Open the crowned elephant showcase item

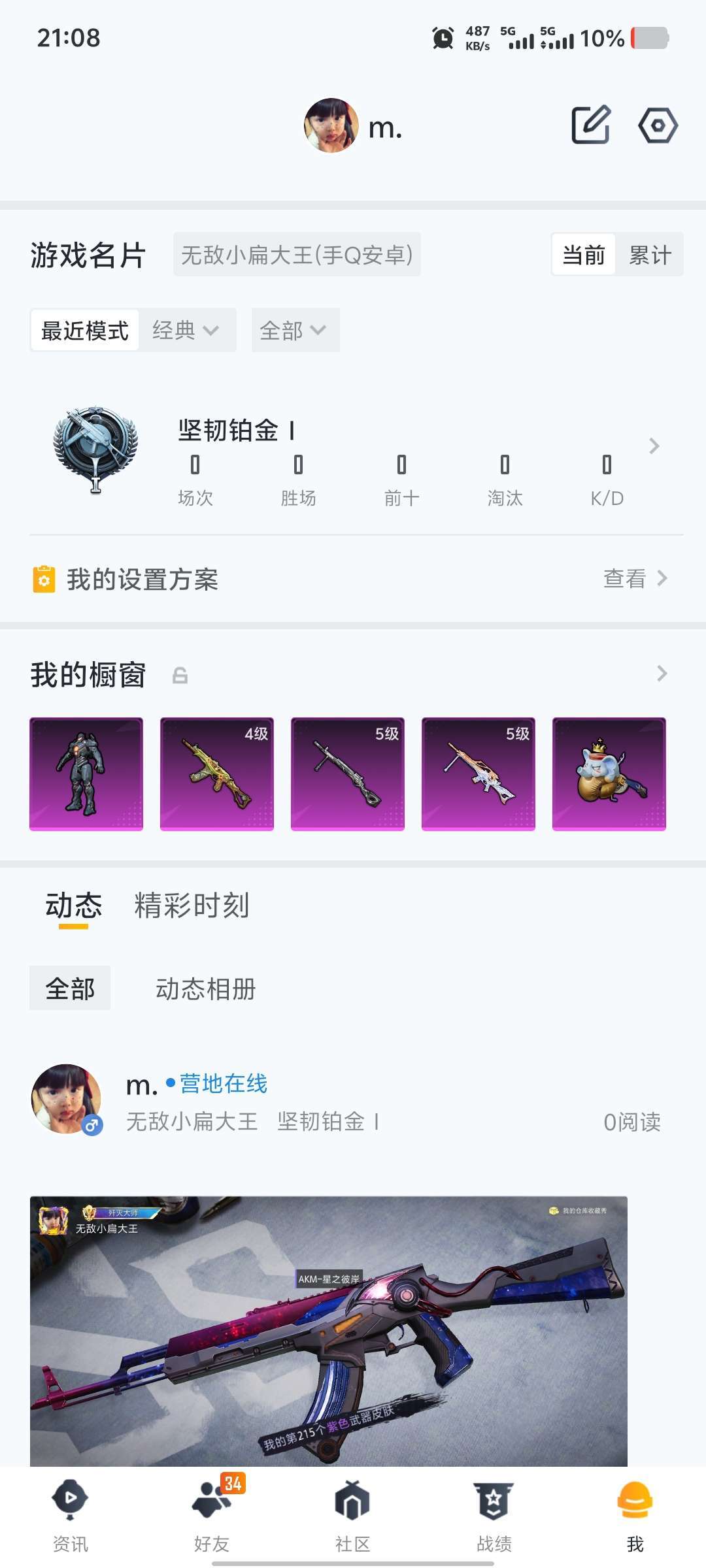tap(609, 774)
